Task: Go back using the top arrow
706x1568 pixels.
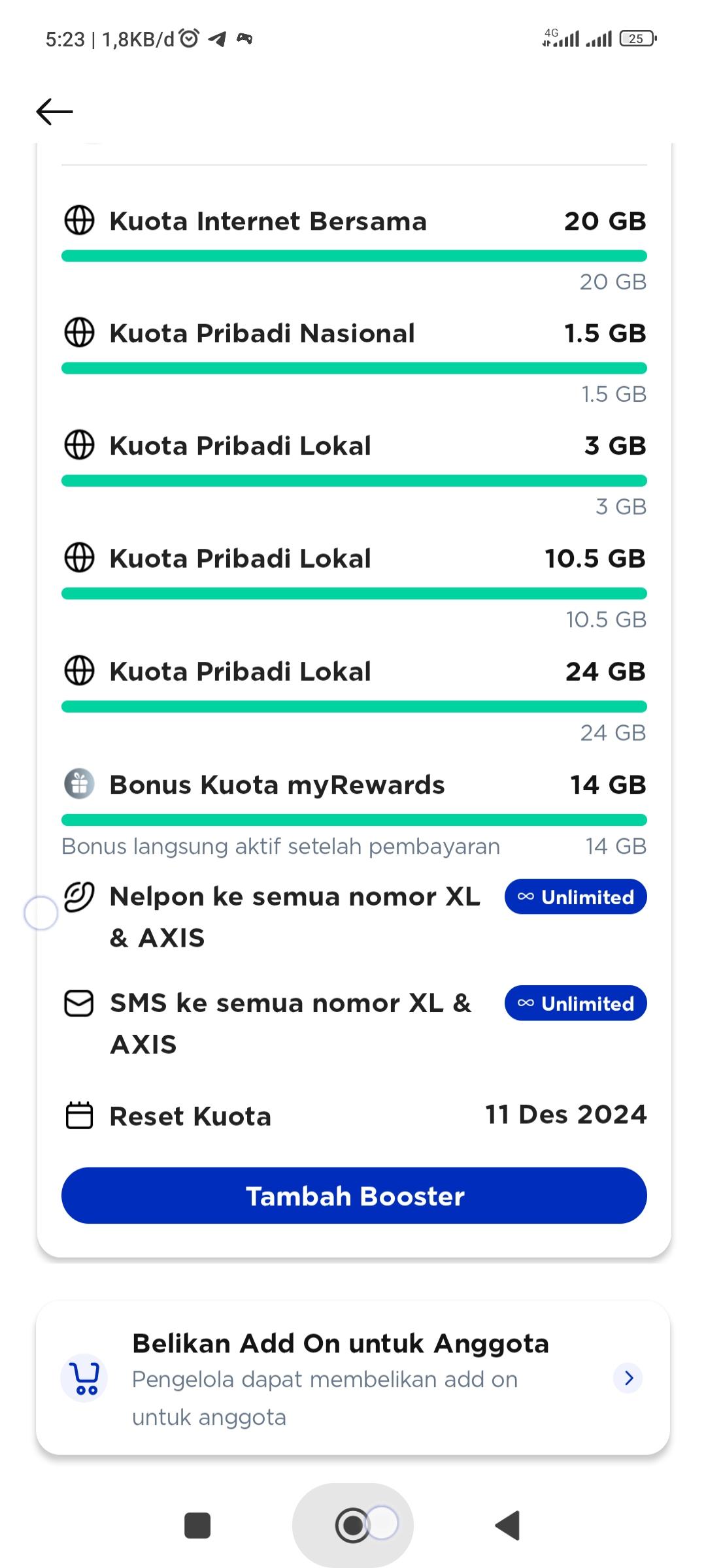Action: tap(54, 112)
